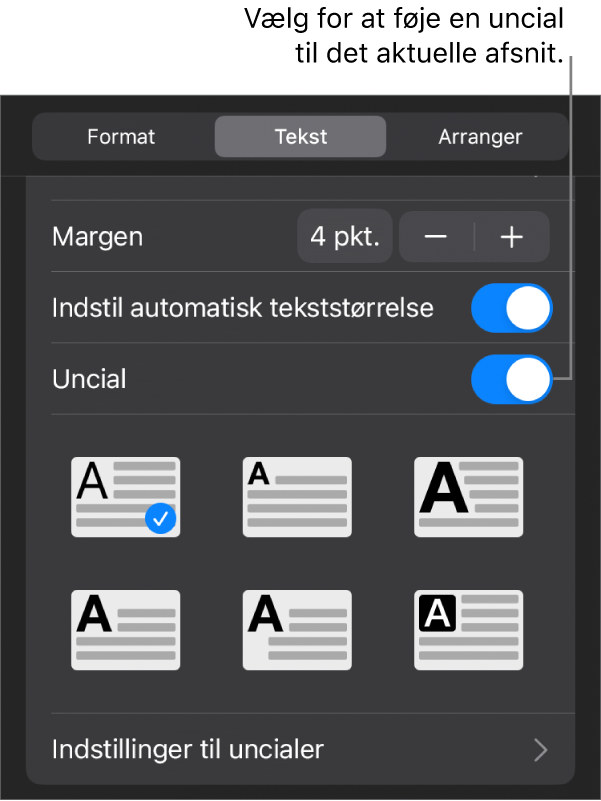
Task: Open the Arranger tab
Action: 480,137
